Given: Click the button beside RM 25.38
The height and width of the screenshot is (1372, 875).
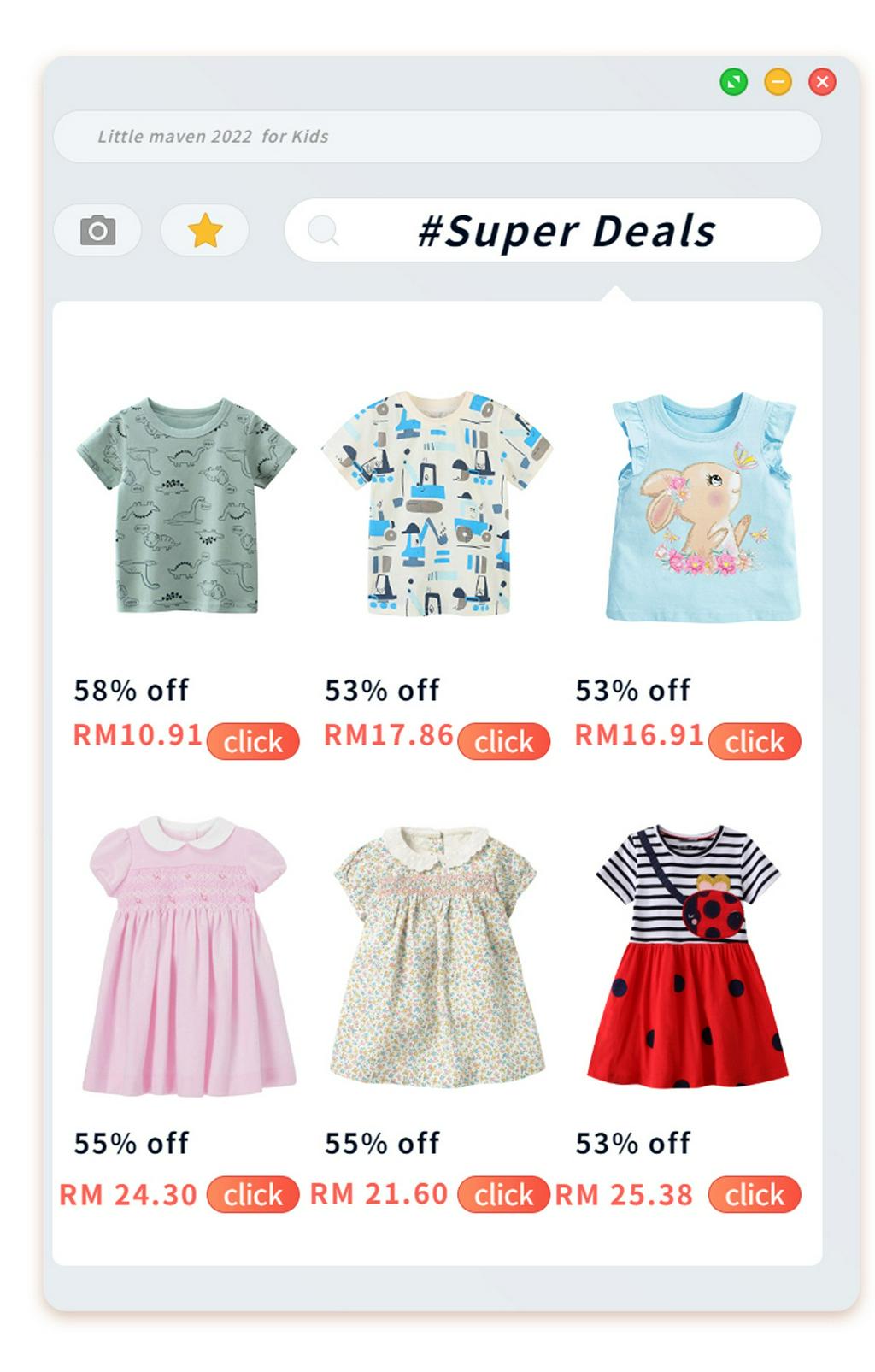Looking at the screenshot, I should pos(755,1194).
